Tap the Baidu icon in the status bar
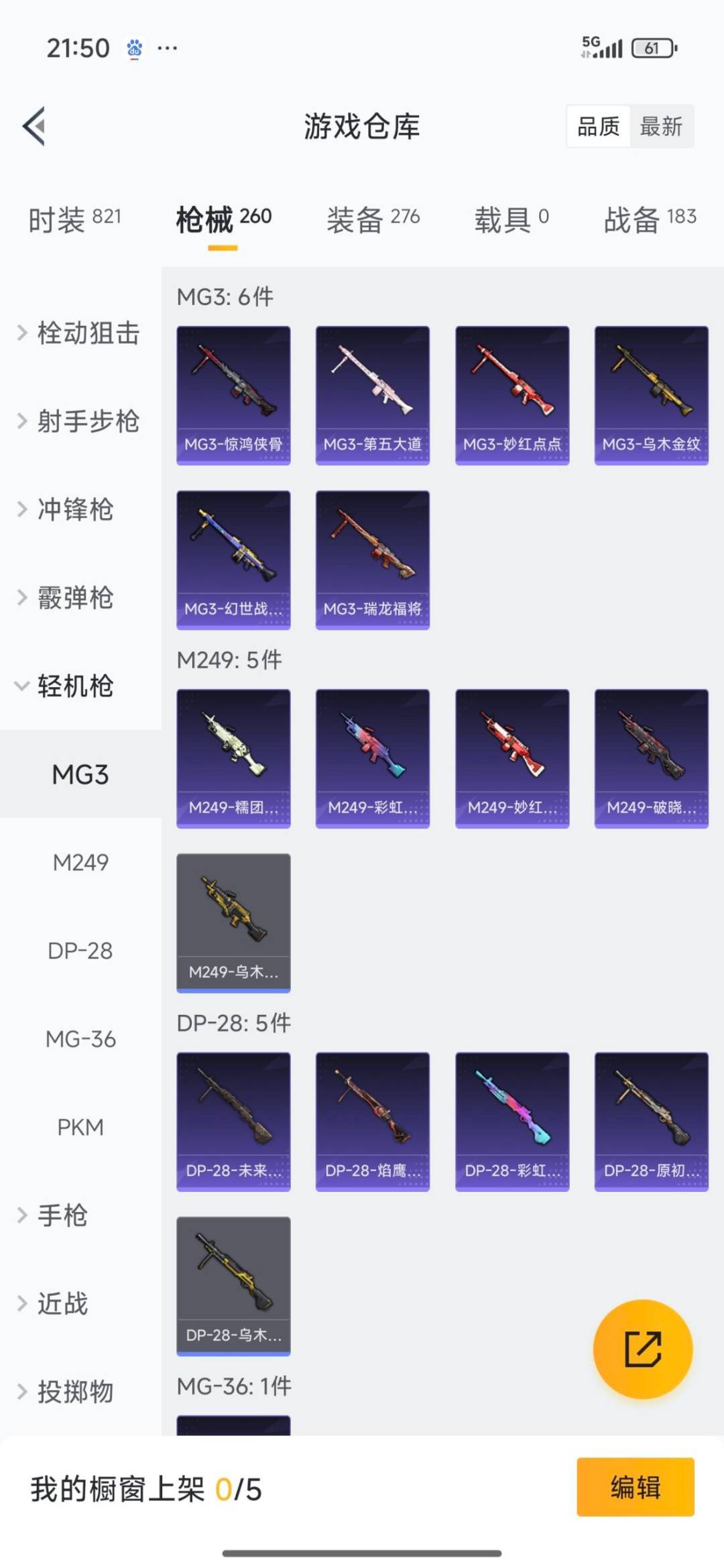 coord(131,47)
